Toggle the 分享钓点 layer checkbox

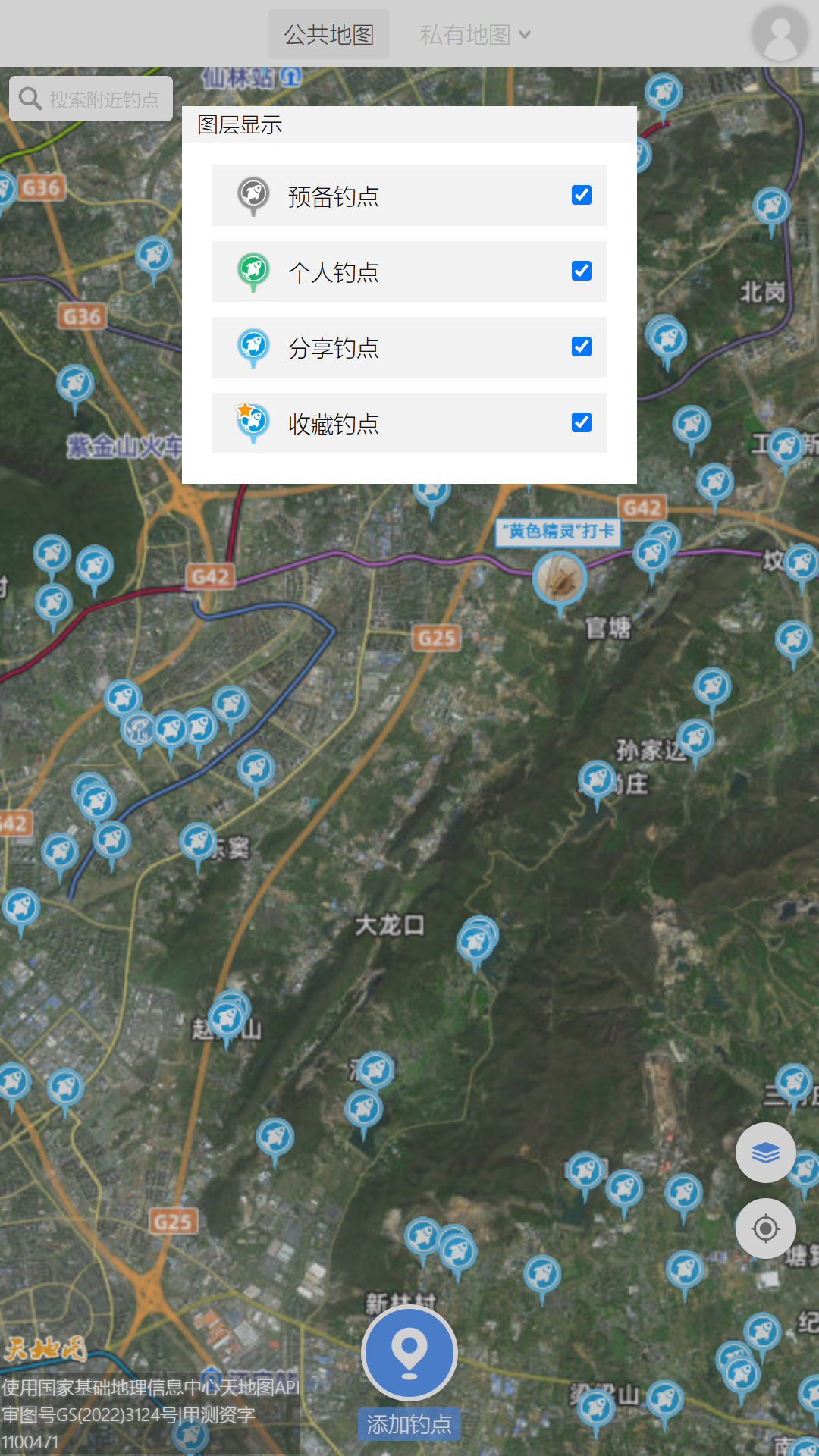[x=581, y=347]
